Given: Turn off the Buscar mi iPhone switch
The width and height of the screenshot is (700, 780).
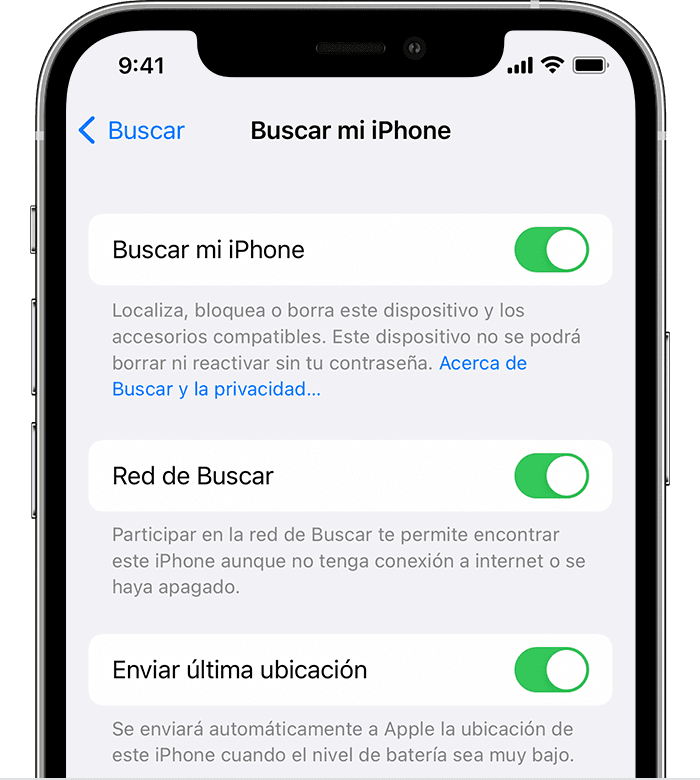Looking at the screenshot, I should coord(551,250).
